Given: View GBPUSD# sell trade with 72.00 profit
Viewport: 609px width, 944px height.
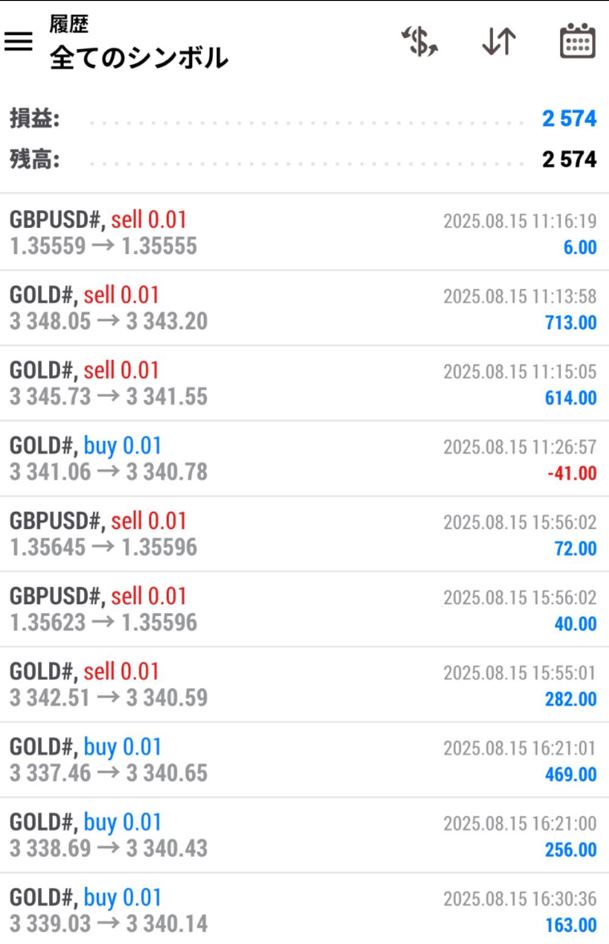Looking at the screenshot, I should pos(304,534).
